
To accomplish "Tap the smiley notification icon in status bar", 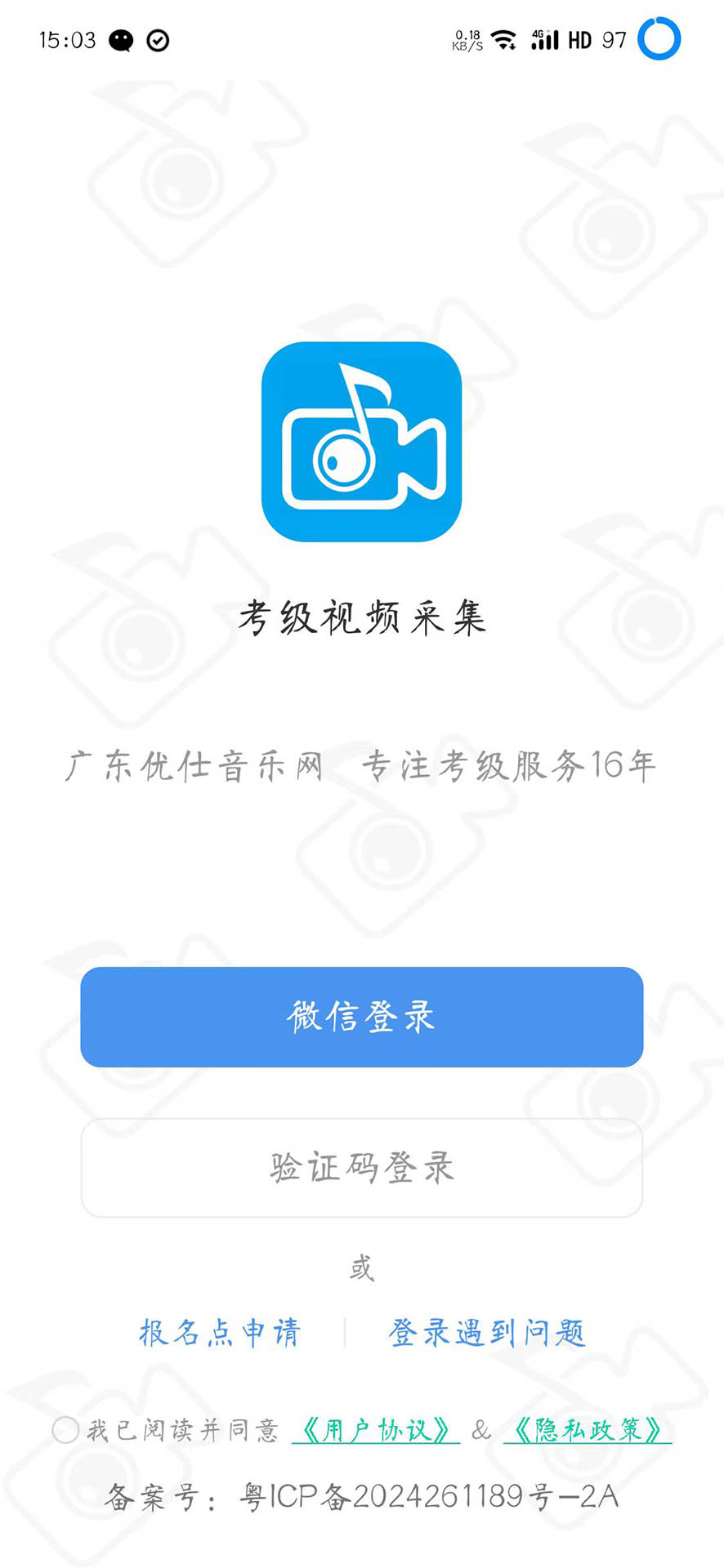I will [x=120, y=39].
